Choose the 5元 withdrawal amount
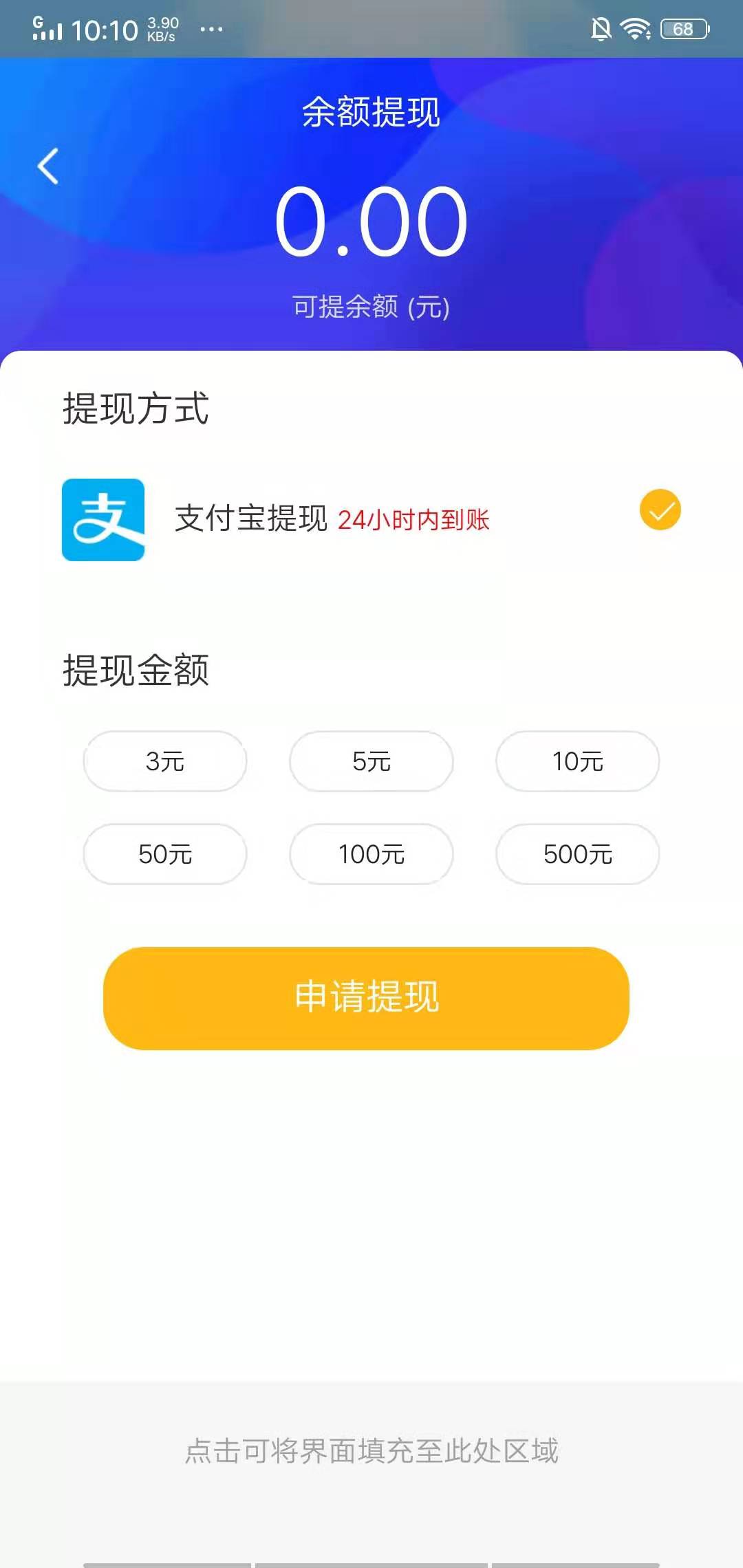Screen dimensions: 743x1568 [371, 761]
